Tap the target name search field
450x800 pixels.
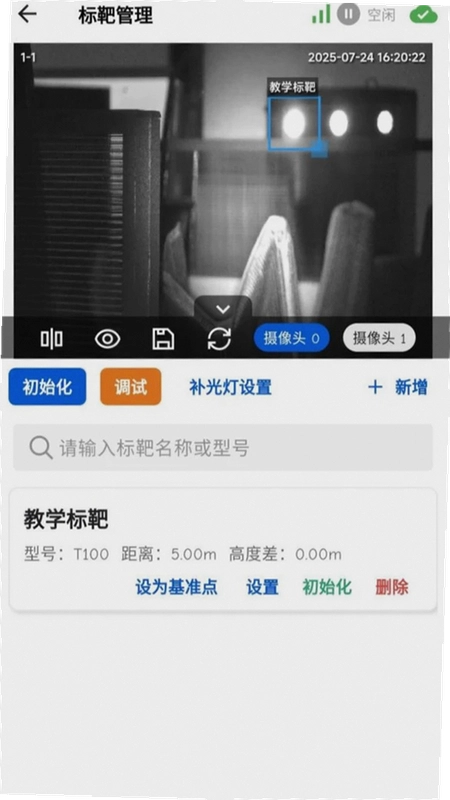point(223,447)
